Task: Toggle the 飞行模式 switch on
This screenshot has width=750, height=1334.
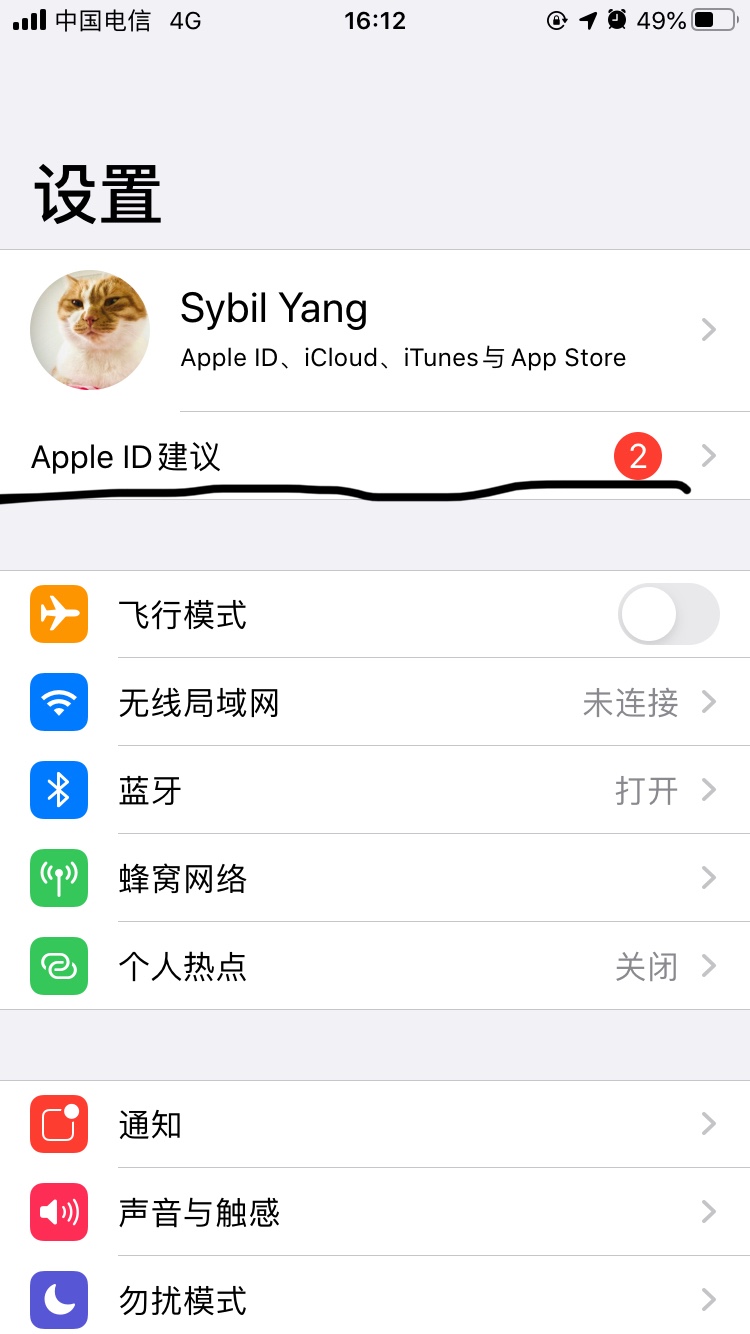Action: tap(668, 614)
